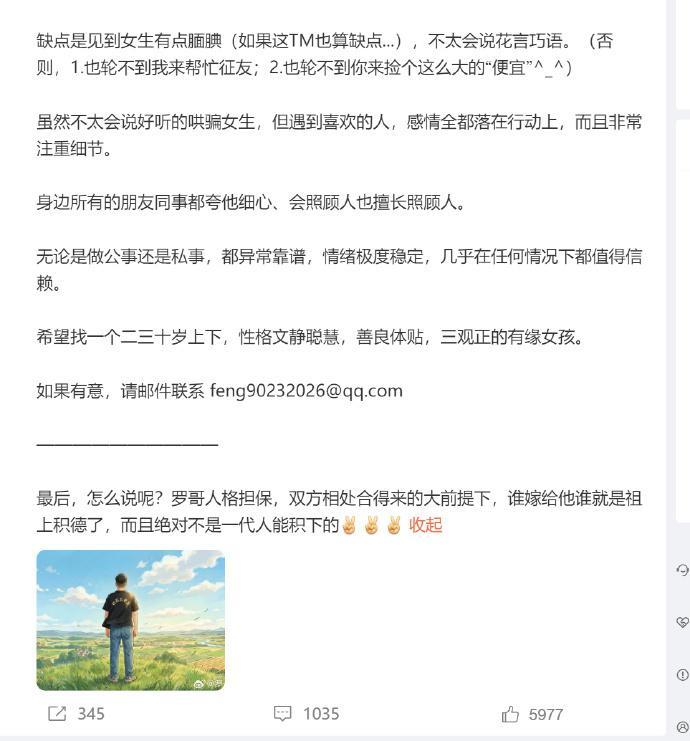Image resolution: width=690 pixels, height=741 pixels.
Task: Open the attached landscape illustration
Action: pos(131,620)
